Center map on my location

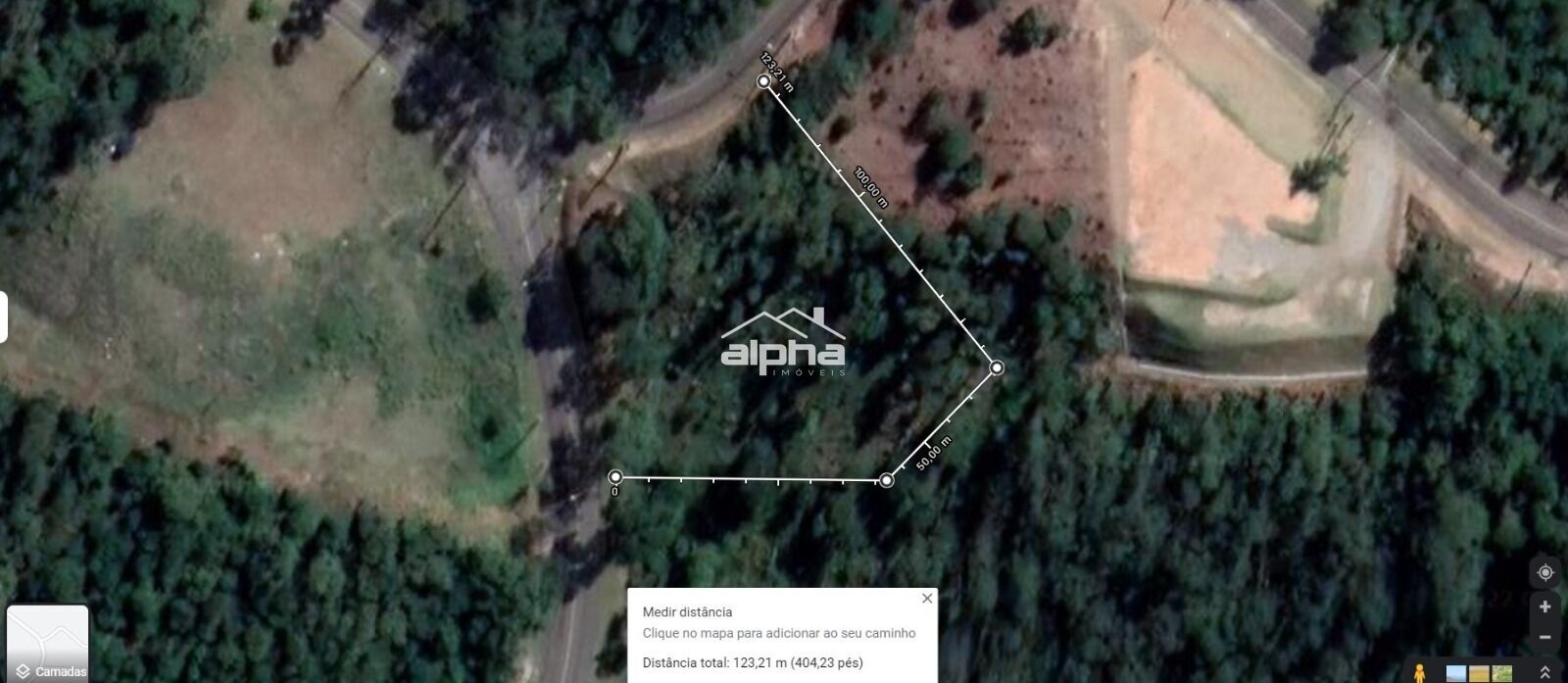click(1545, 572)
